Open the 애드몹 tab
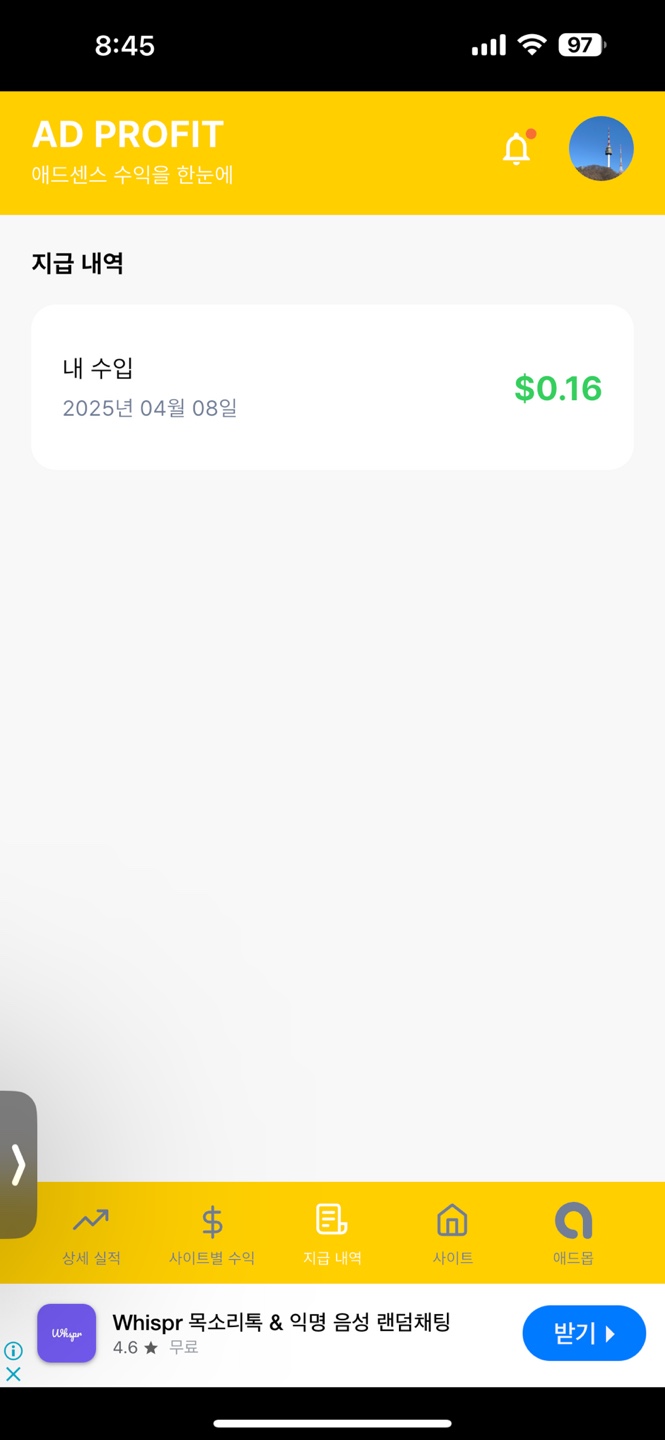 (x=573, y=1234)
